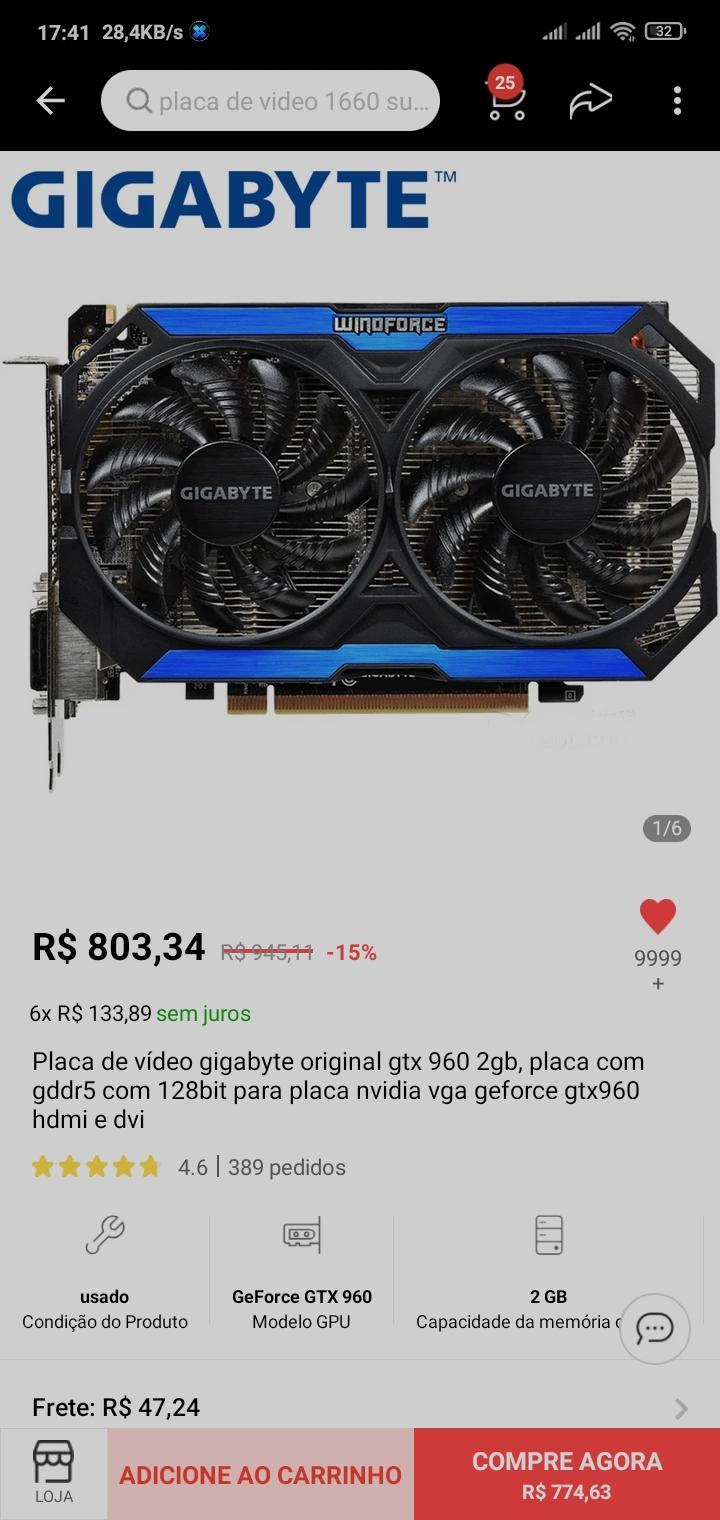
Task: Go back with the arrow icon
Action: point(50,100)
